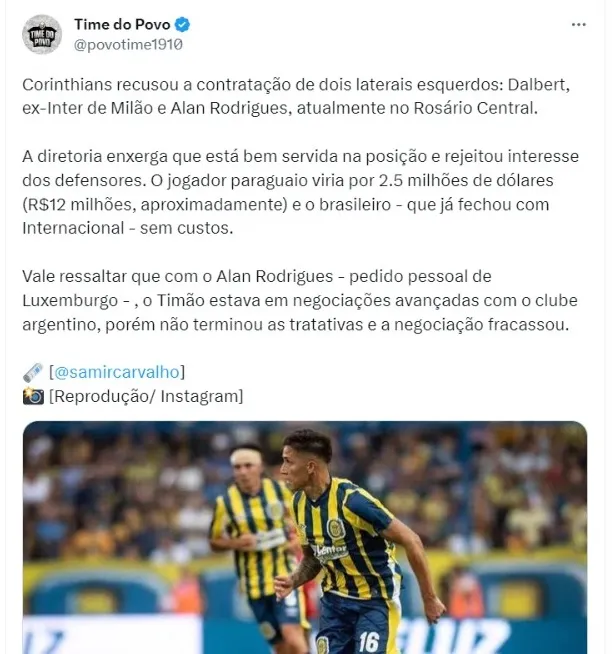Open the tweet's three-dot overflow menu
Image resolution: width=612 pixels, height=654 pixels.
(579, 24)
